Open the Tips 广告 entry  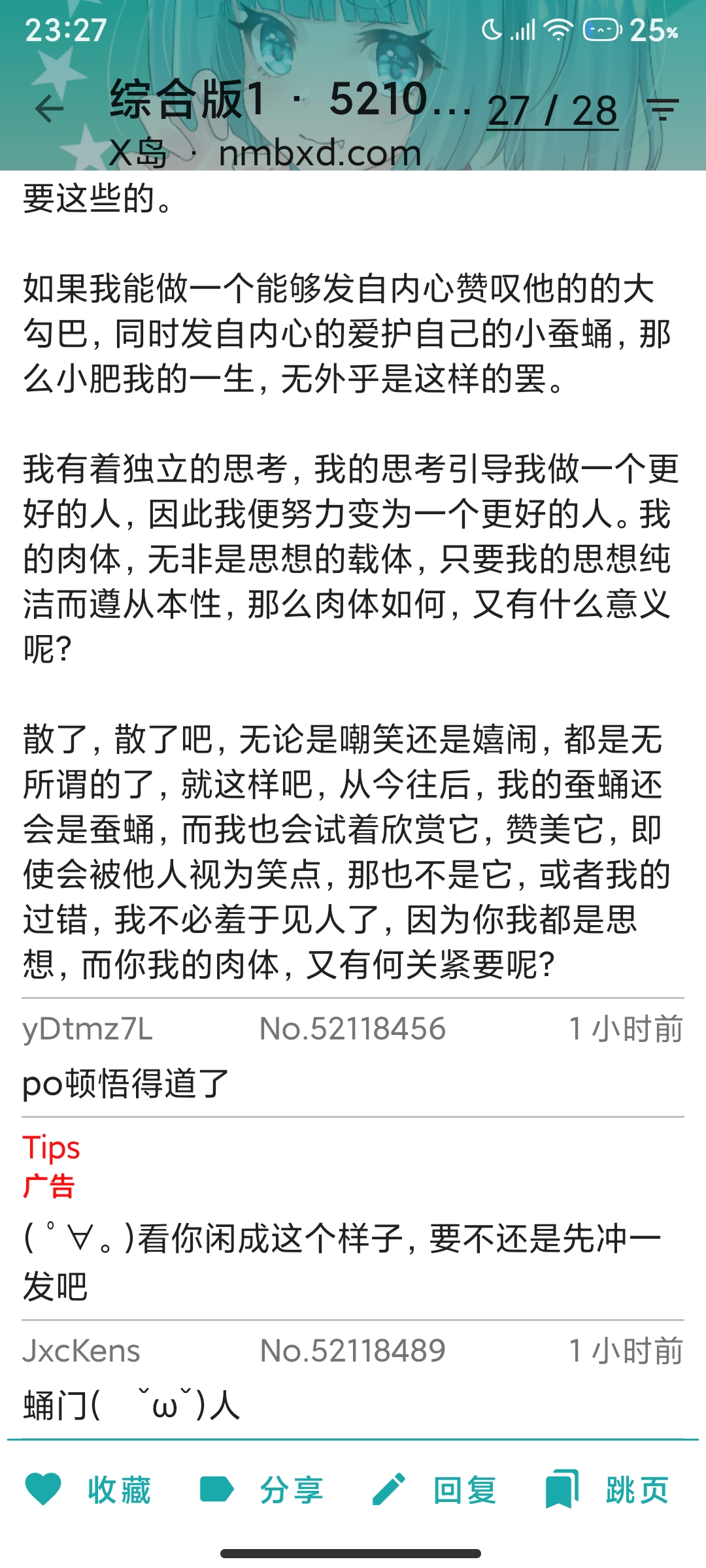[353, 1218]
